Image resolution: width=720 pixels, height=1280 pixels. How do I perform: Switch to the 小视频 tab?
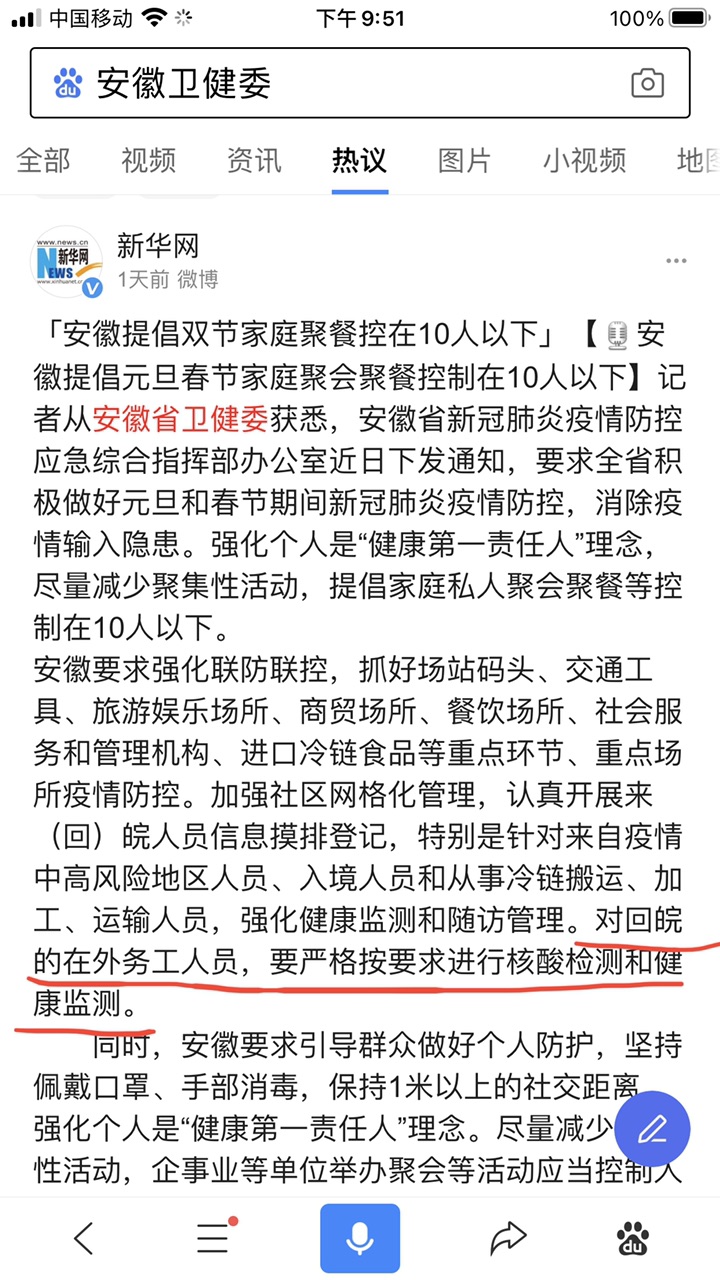click(585, 159)
